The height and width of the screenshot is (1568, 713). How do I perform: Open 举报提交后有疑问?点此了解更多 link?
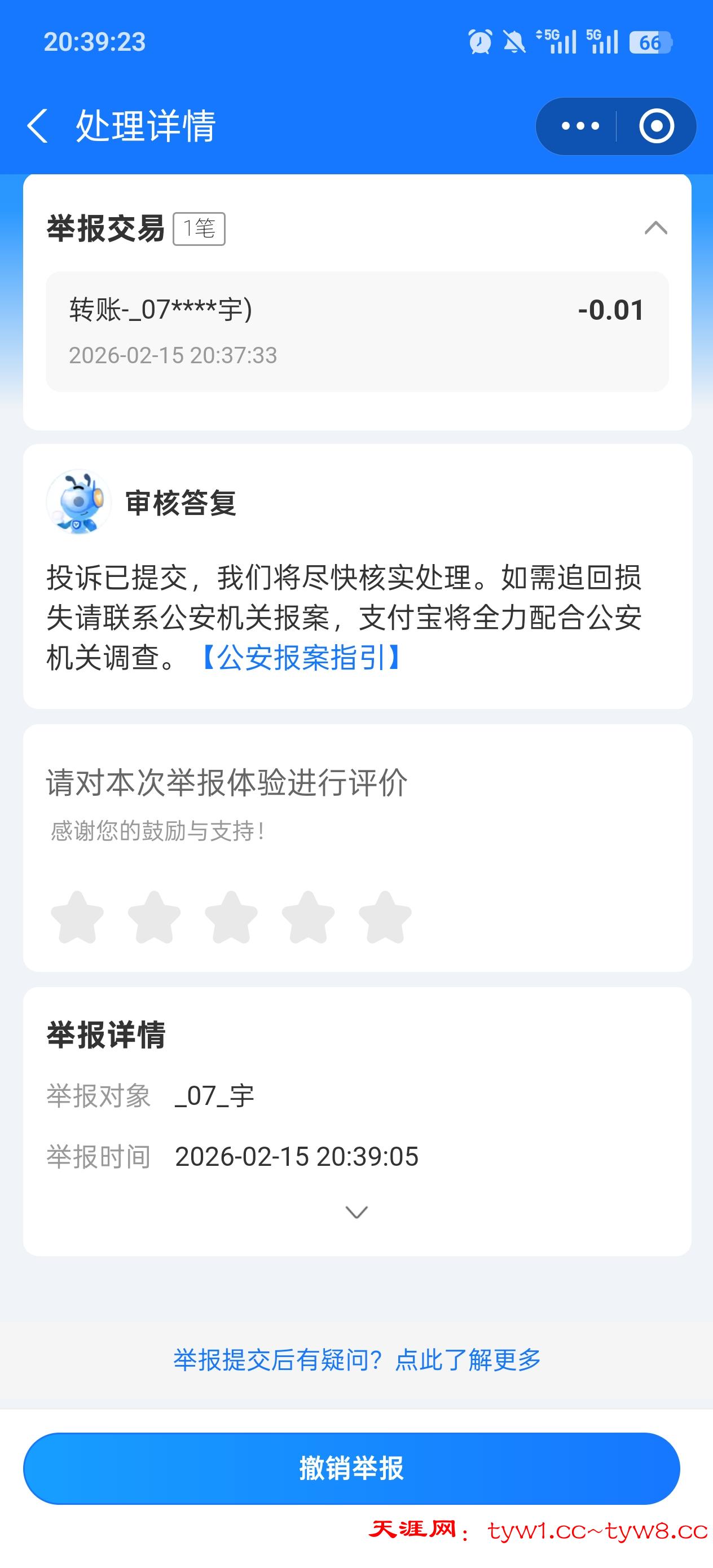point(357,1359)
